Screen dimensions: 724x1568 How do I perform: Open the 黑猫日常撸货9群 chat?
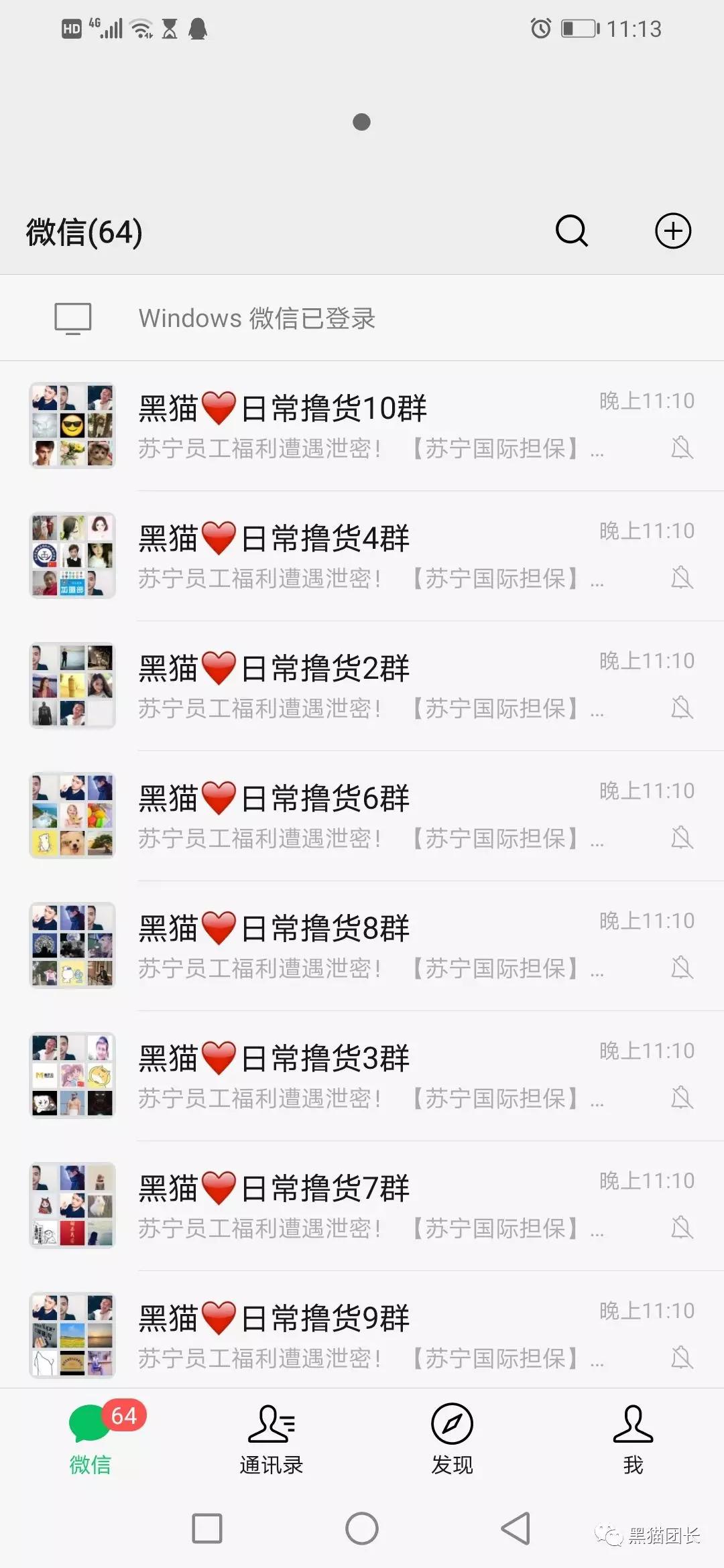click(362, 1333)
